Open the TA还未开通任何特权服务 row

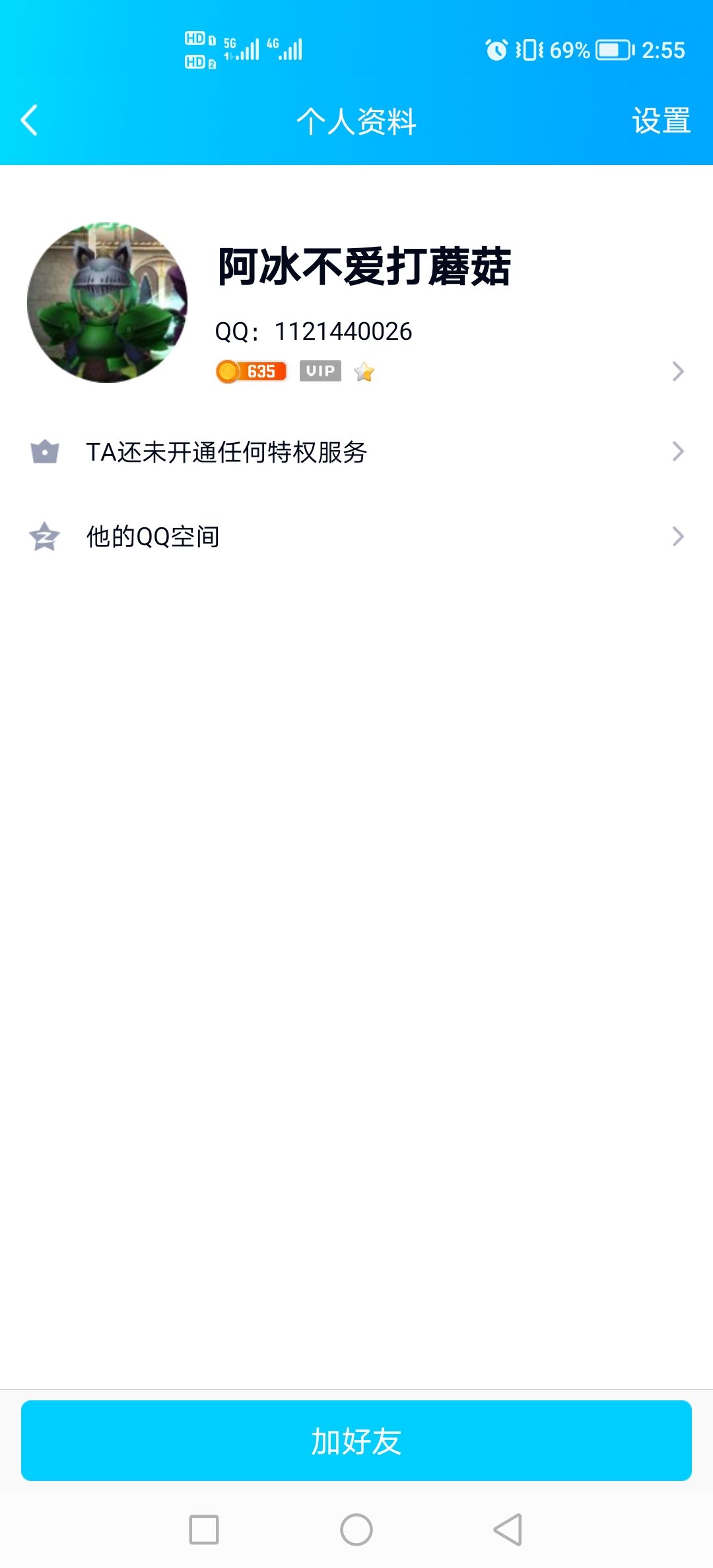point(356,452)
